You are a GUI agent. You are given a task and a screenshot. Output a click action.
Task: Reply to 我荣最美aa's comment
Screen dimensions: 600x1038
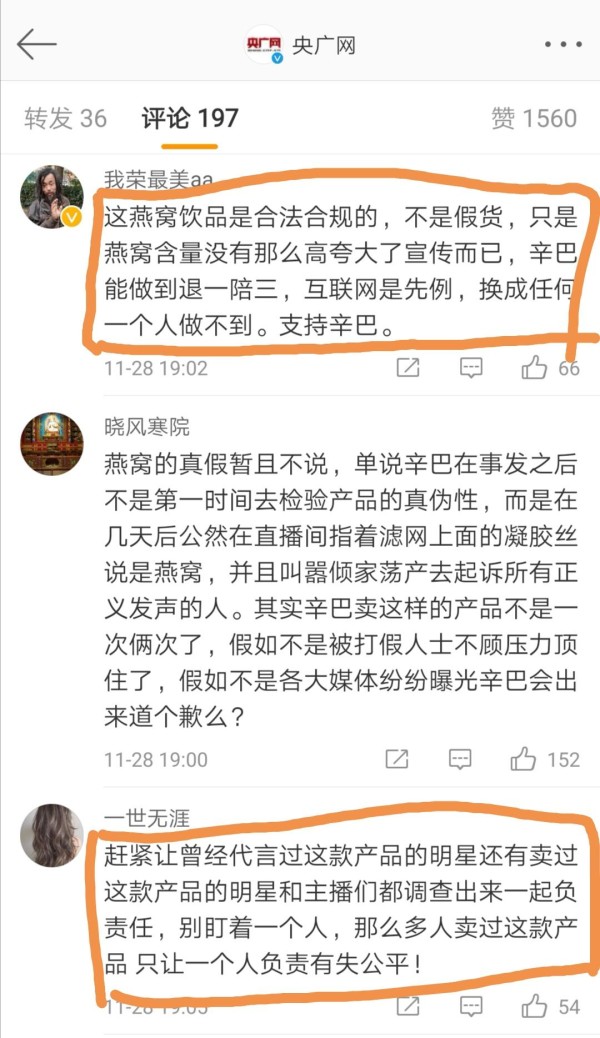[471, 367]
